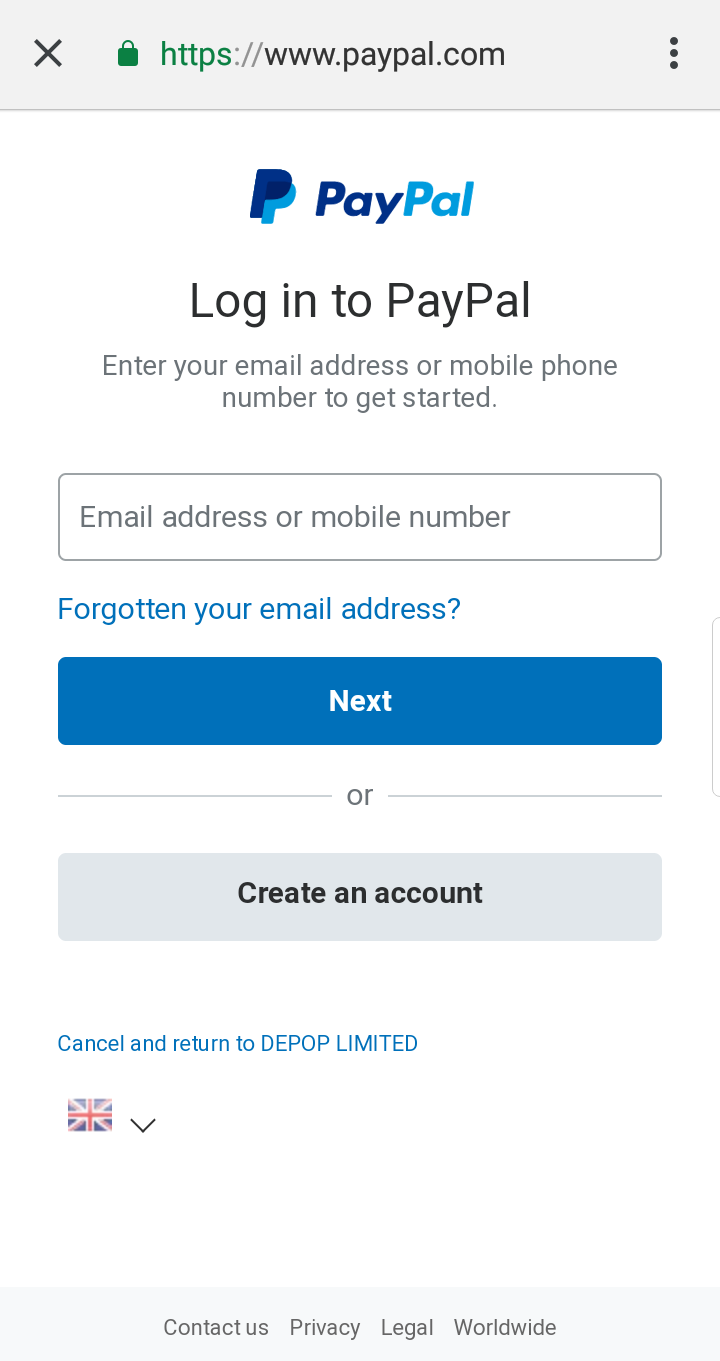
Task: Open the Worldwide footer link
Action: point(505,1328)
